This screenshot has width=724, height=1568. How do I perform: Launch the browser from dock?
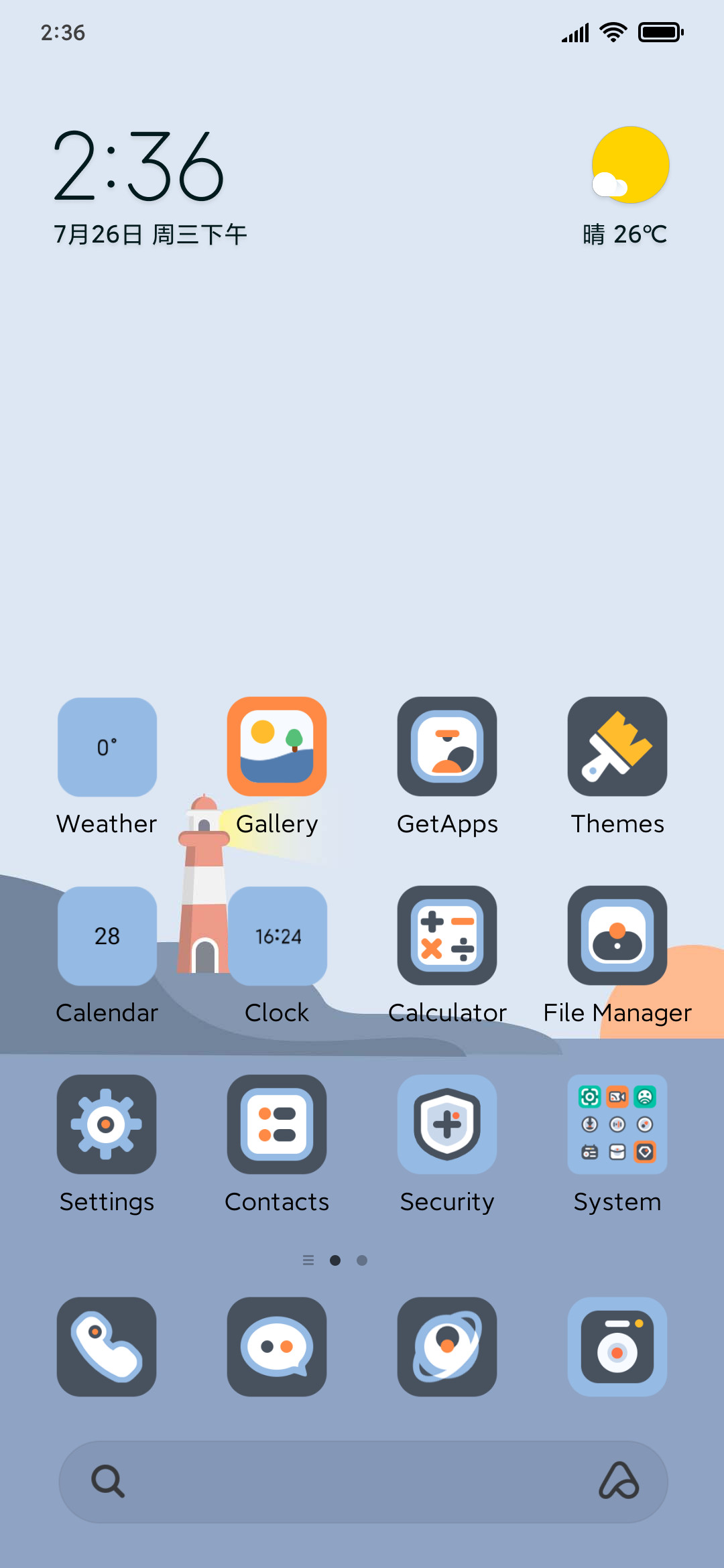click(447, 1347)
